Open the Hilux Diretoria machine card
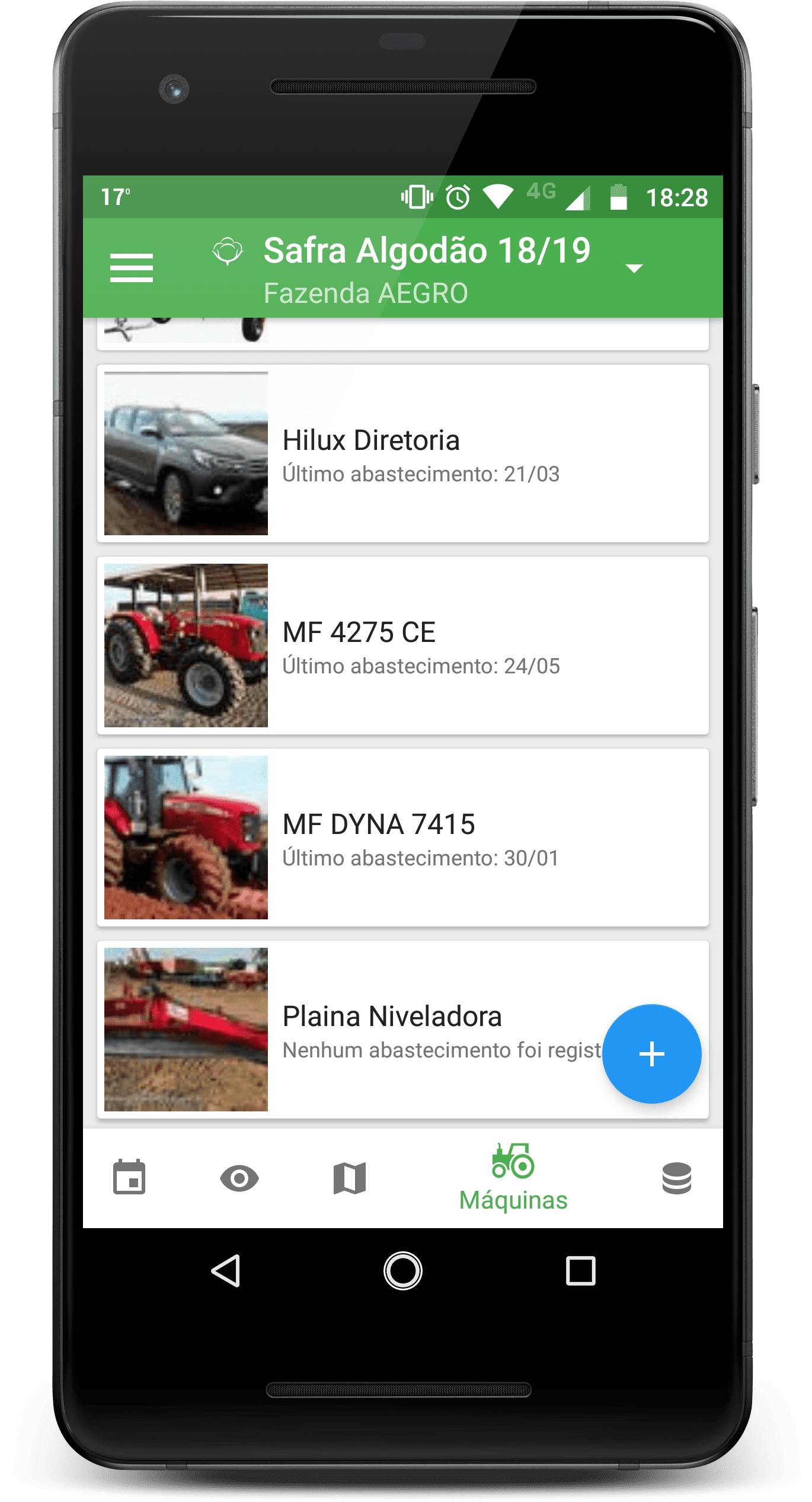This screenshot has width=812, height=1502. (x=403, y=453)
